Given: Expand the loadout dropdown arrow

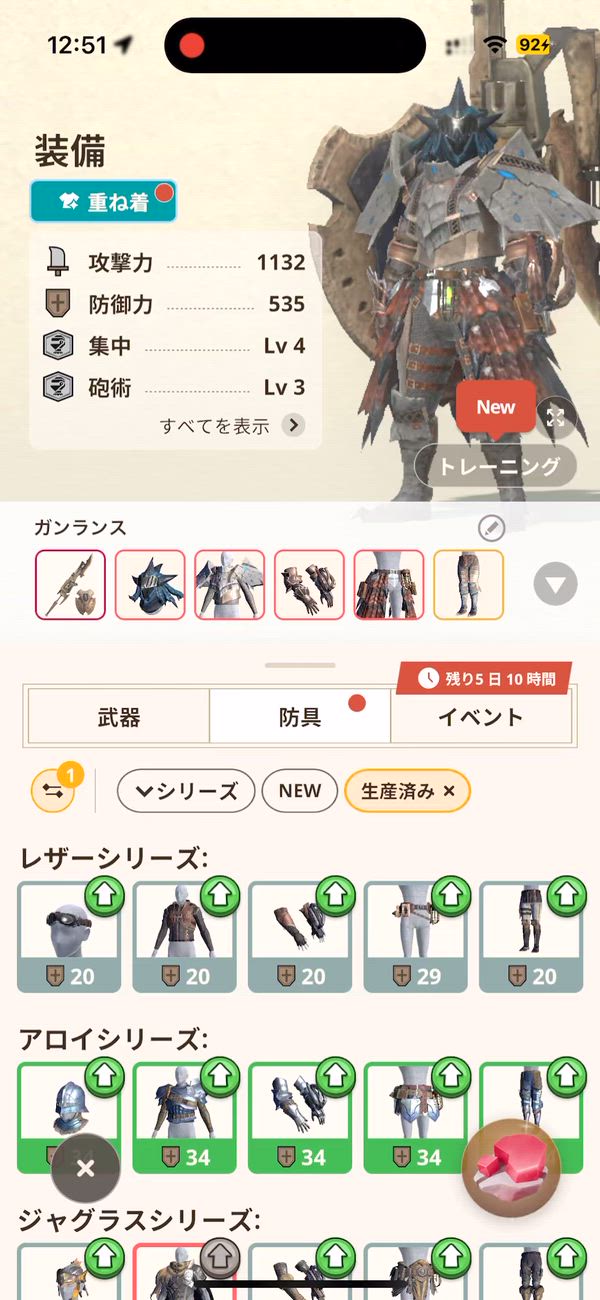Looking at the screenshot, I should click(x=556, y=584).
